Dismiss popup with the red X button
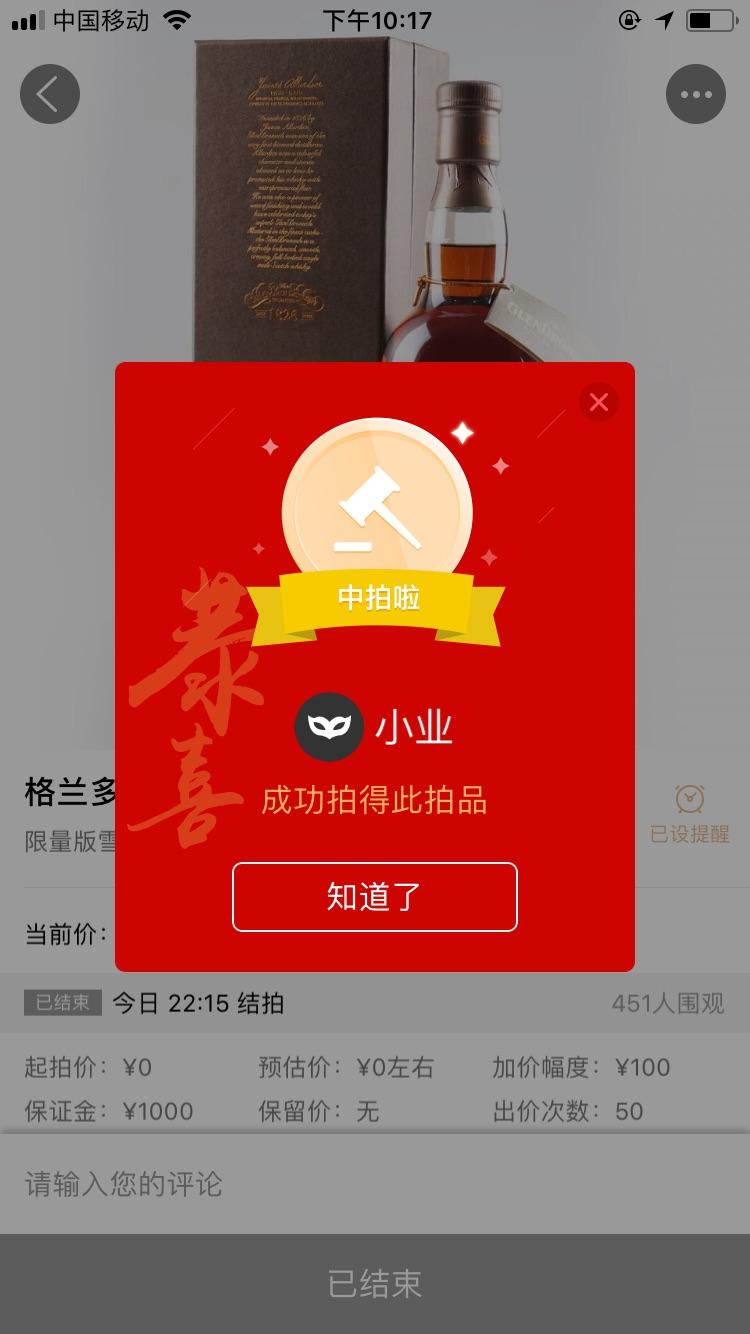750x1334 pixels. [598, 401]
